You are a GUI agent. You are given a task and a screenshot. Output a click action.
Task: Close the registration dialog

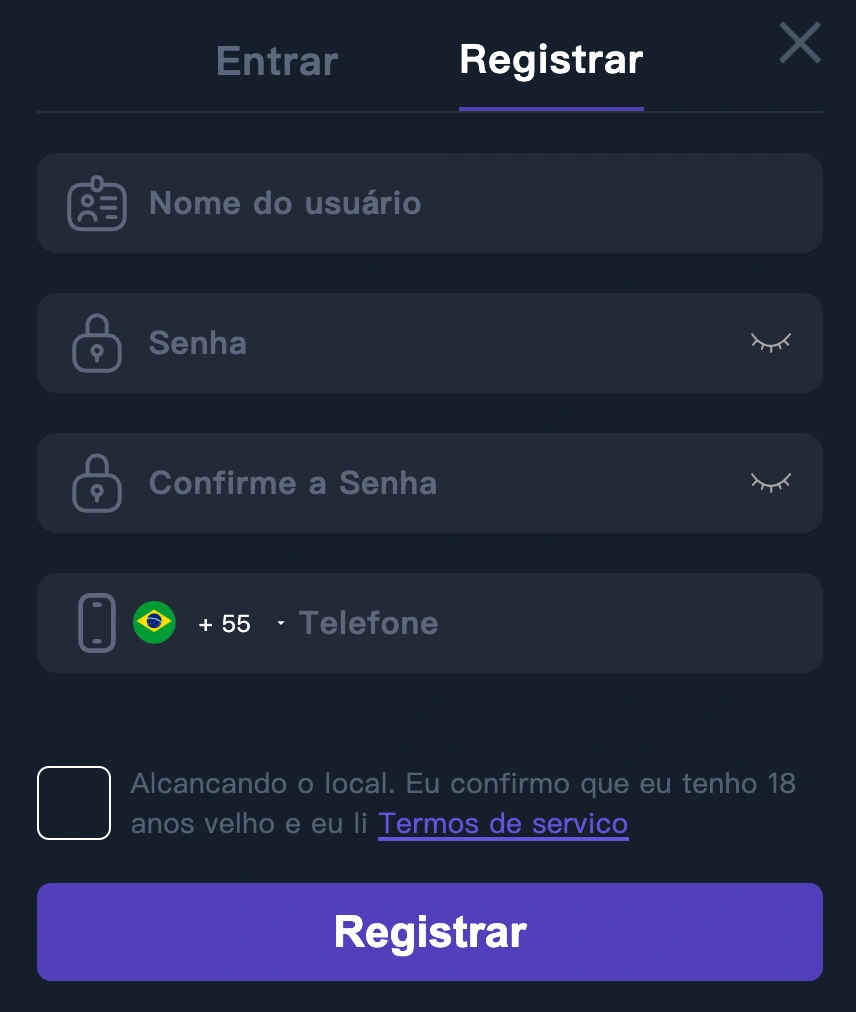[799, 43]
